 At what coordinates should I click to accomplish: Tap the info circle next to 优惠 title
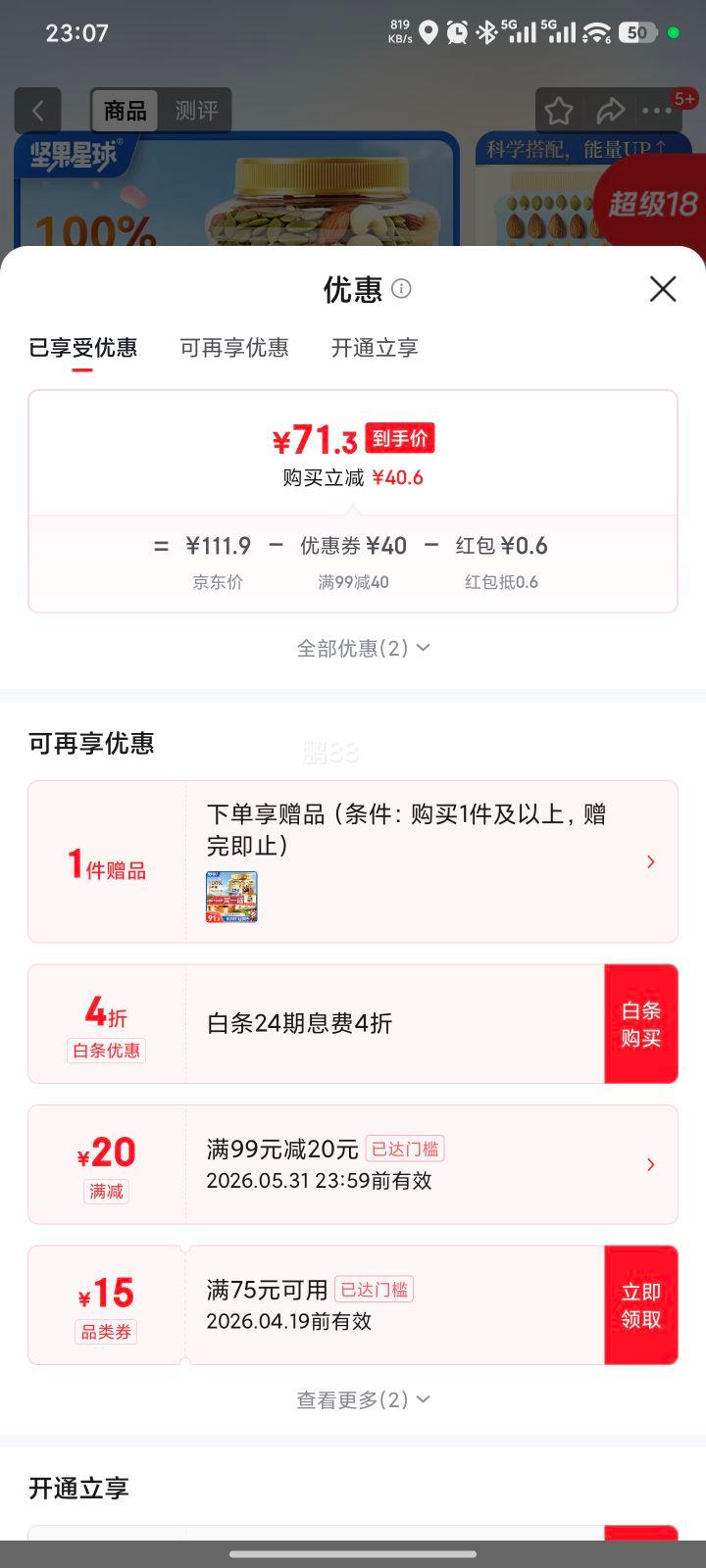click(x=400, y=289)
